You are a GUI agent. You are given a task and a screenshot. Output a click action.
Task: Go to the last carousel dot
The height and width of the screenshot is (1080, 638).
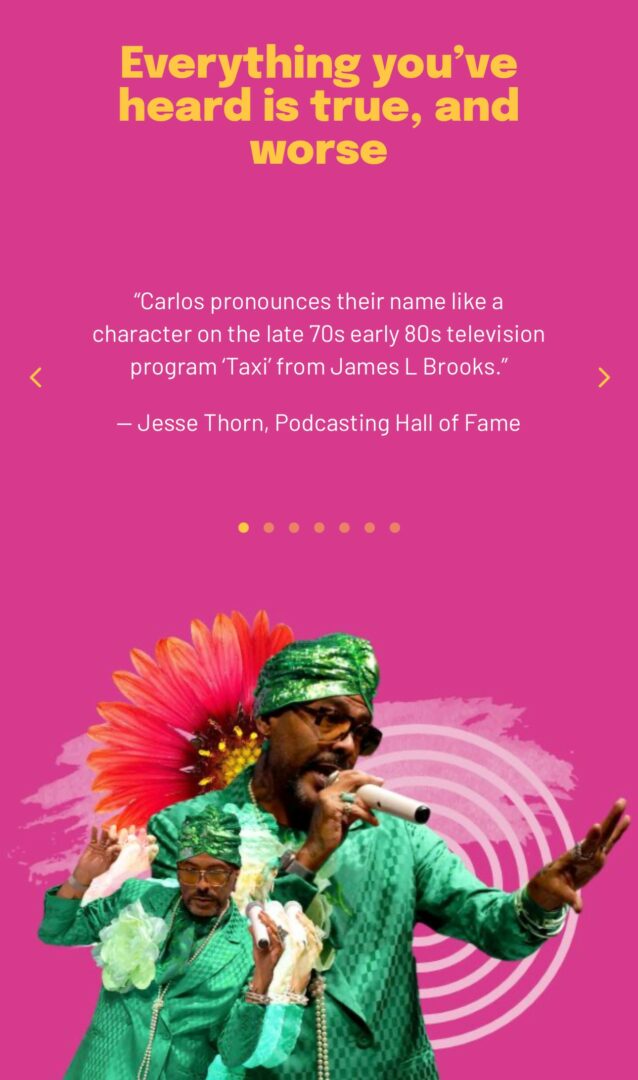point(395,527)
